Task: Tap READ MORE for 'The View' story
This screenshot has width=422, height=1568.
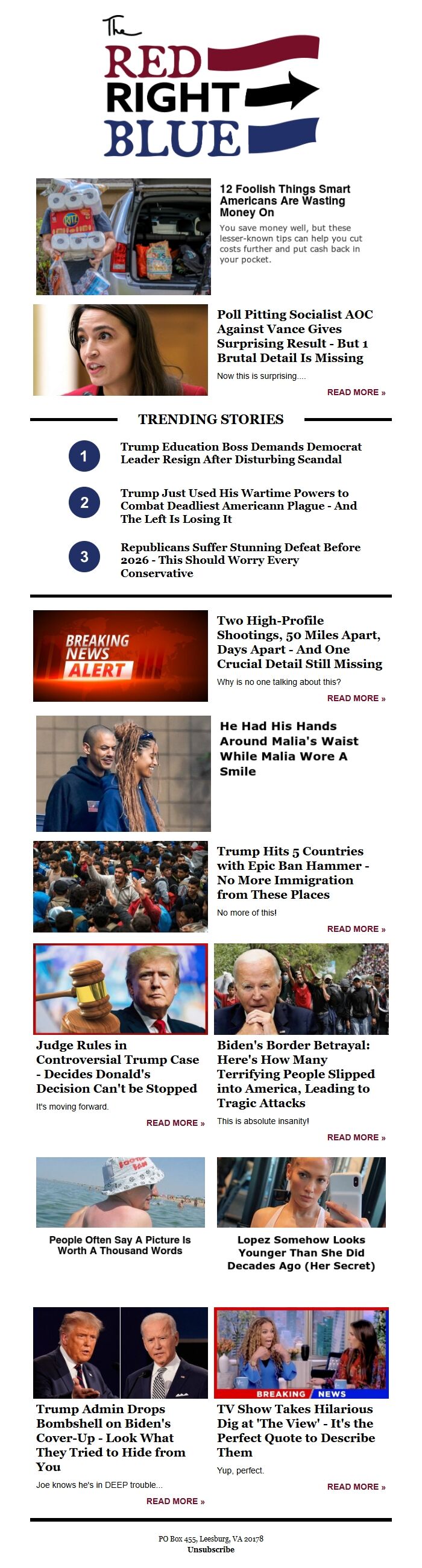Action: tap(356, 1487)
